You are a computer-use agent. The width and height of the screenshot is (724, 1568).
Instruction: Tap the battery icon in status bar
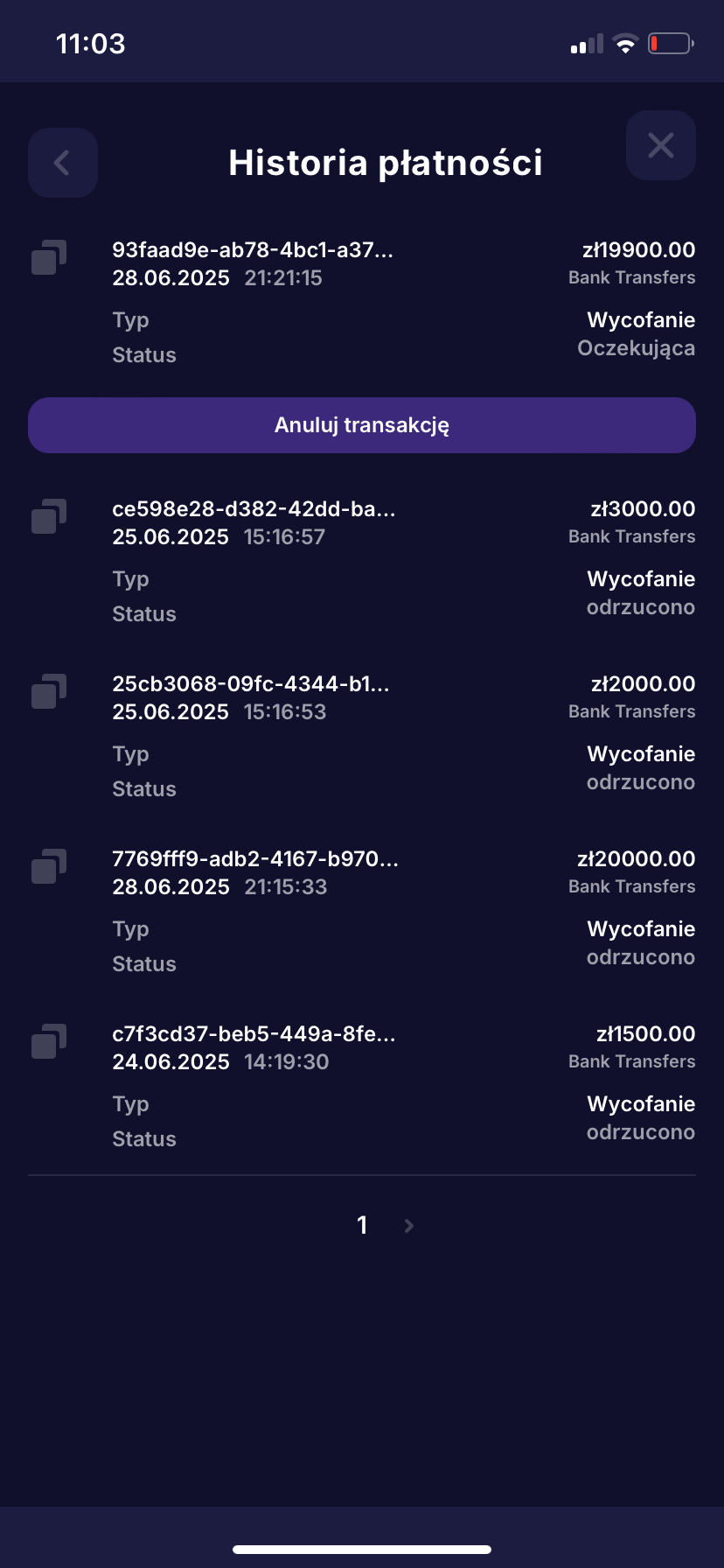tap(670, 43)
